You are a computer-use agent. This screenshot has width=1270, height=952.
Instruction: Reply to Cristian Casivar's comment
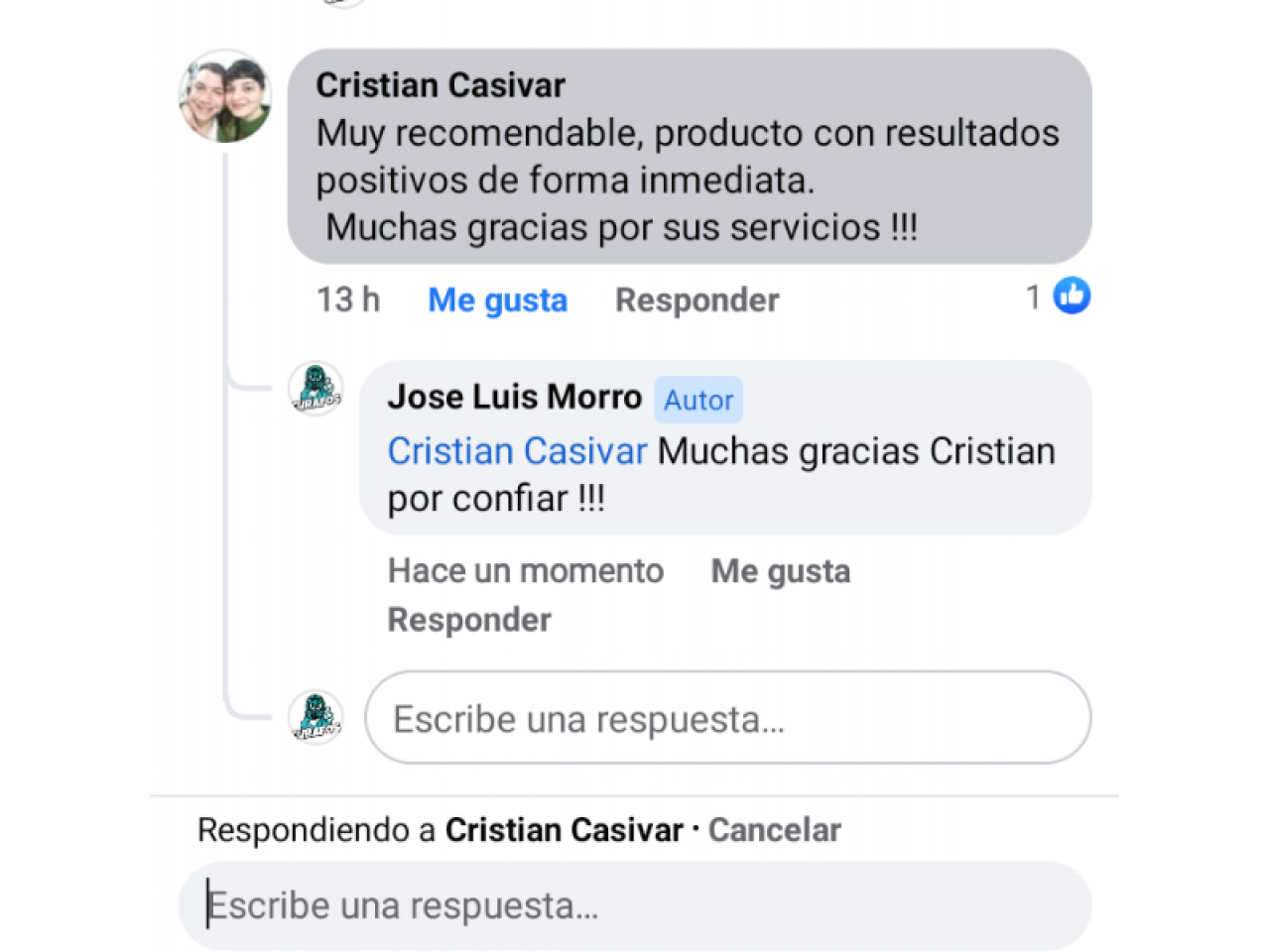(697, 299)
